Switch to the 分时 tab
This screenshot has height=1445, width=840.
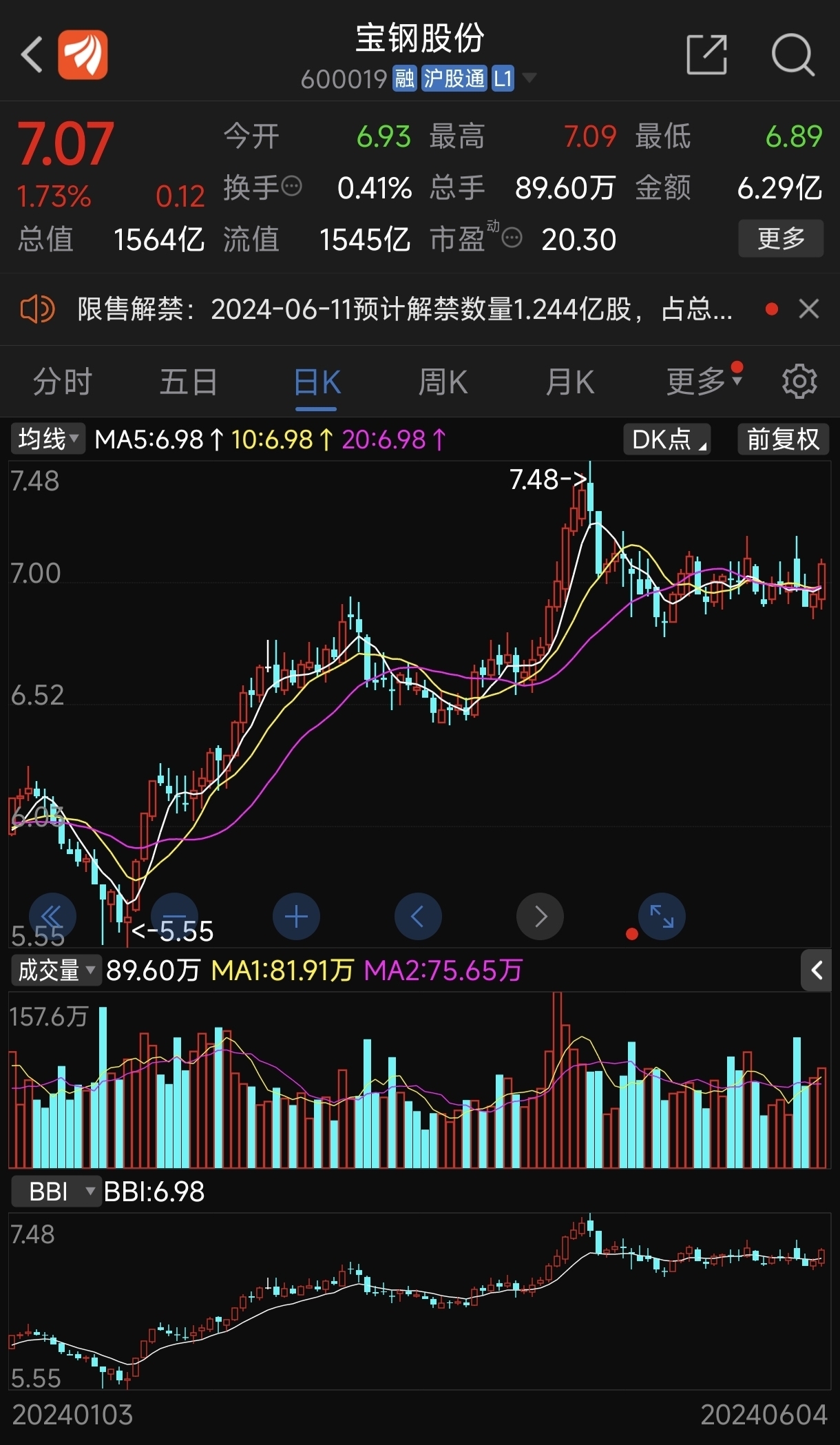click(x=63, y=382)
